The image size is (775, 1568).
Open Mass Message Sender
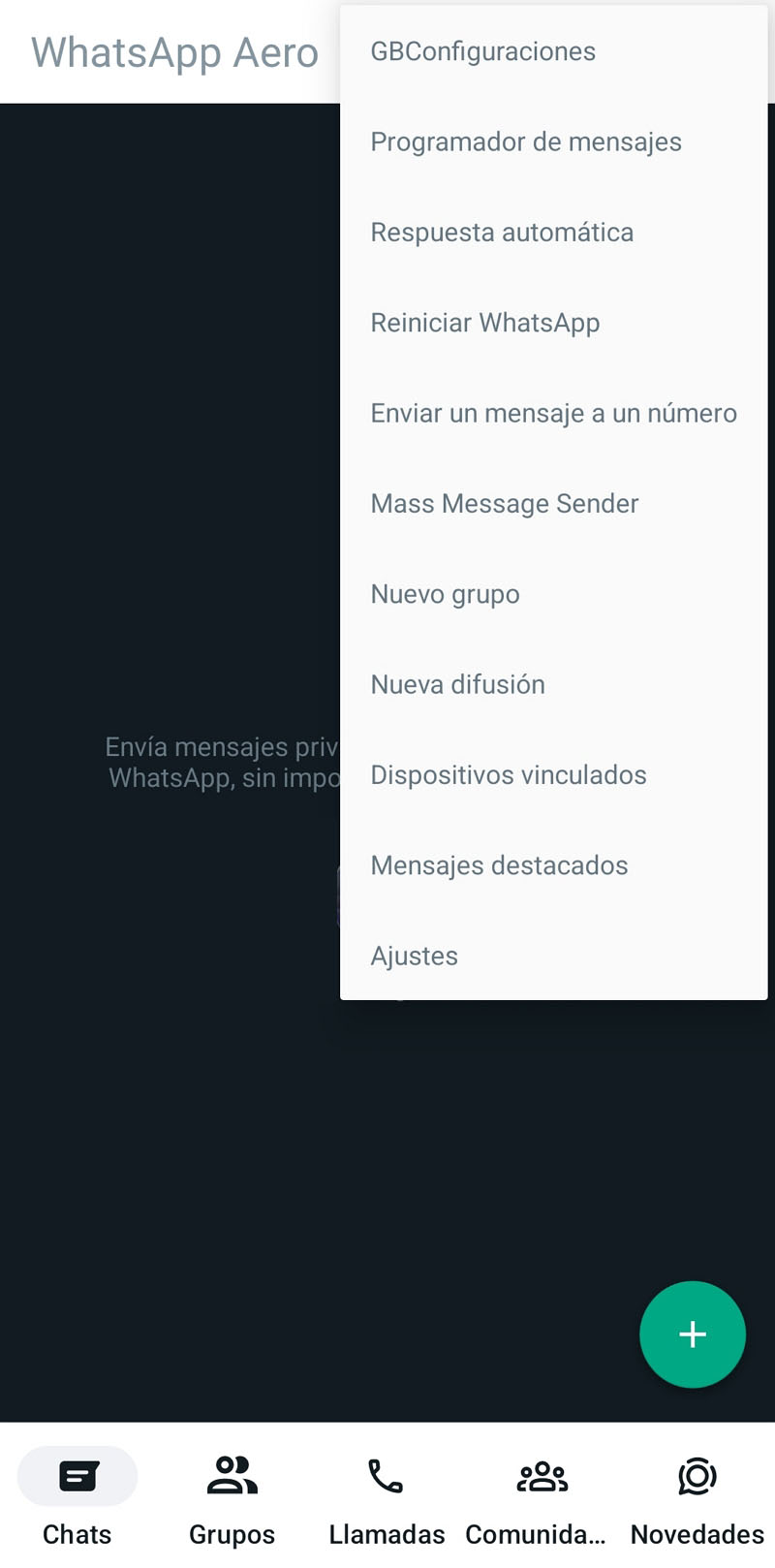504,503
